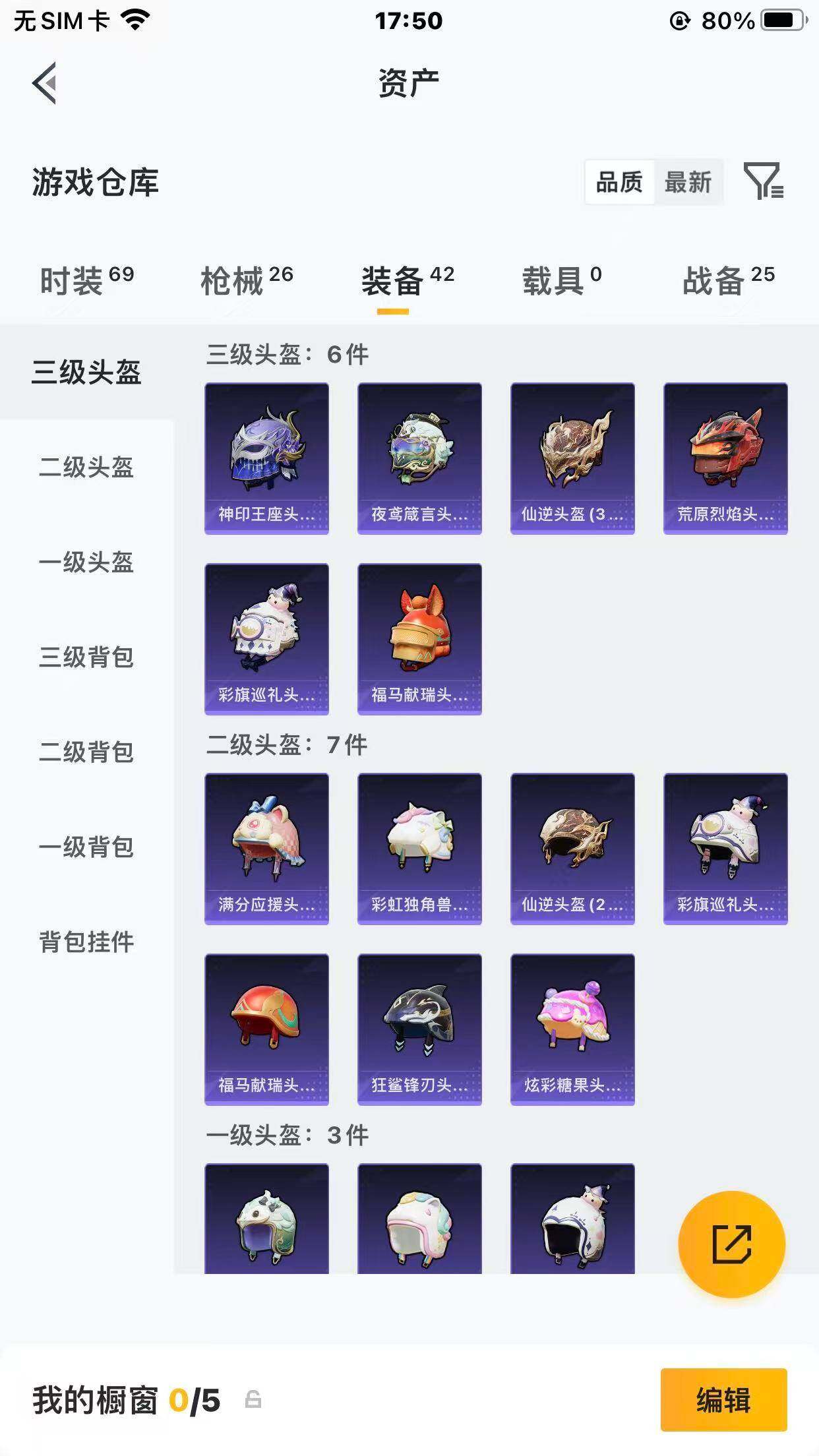Tap the 编辑 button for 我的橱窗

click(724, 1399)
